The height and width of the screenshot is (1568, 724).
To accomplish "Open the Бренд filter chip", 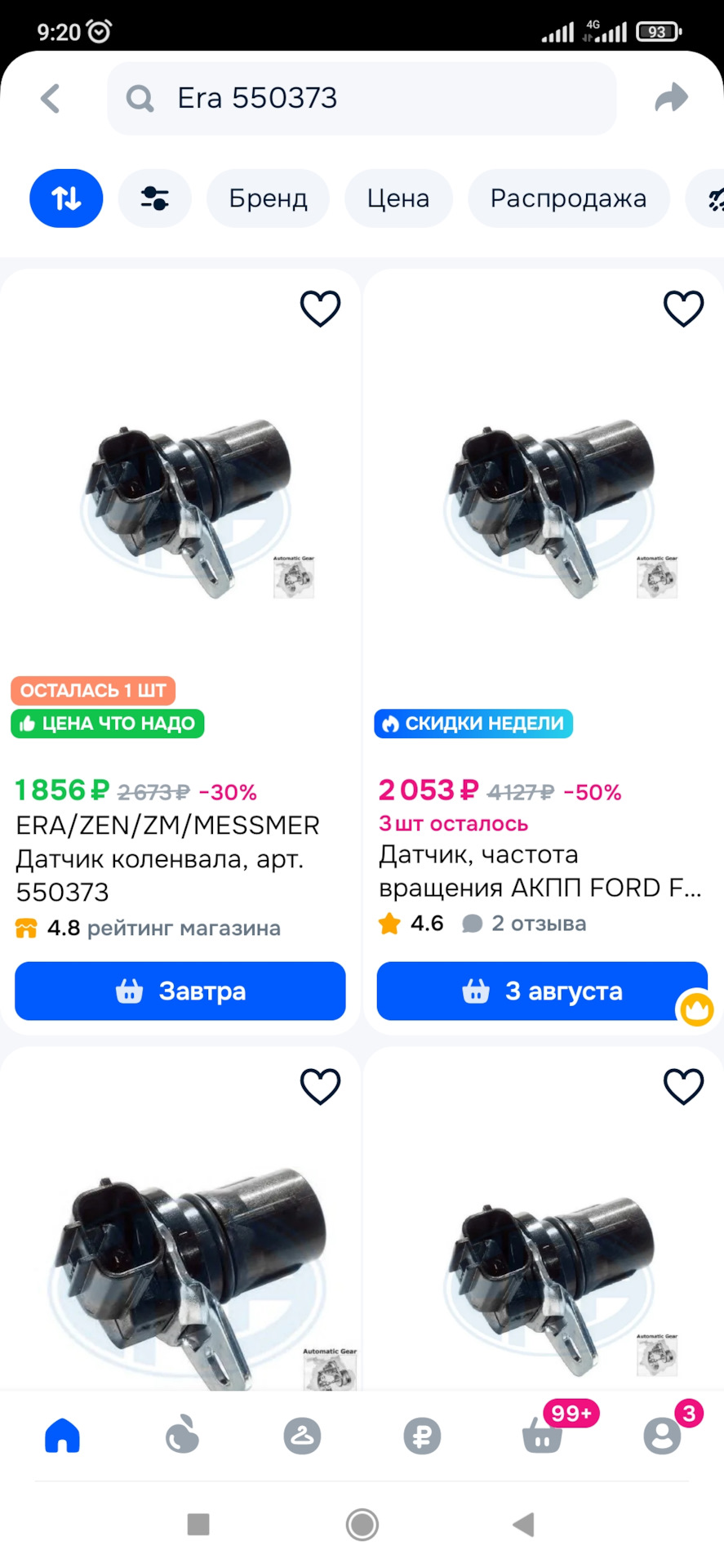I will point(268,198).
